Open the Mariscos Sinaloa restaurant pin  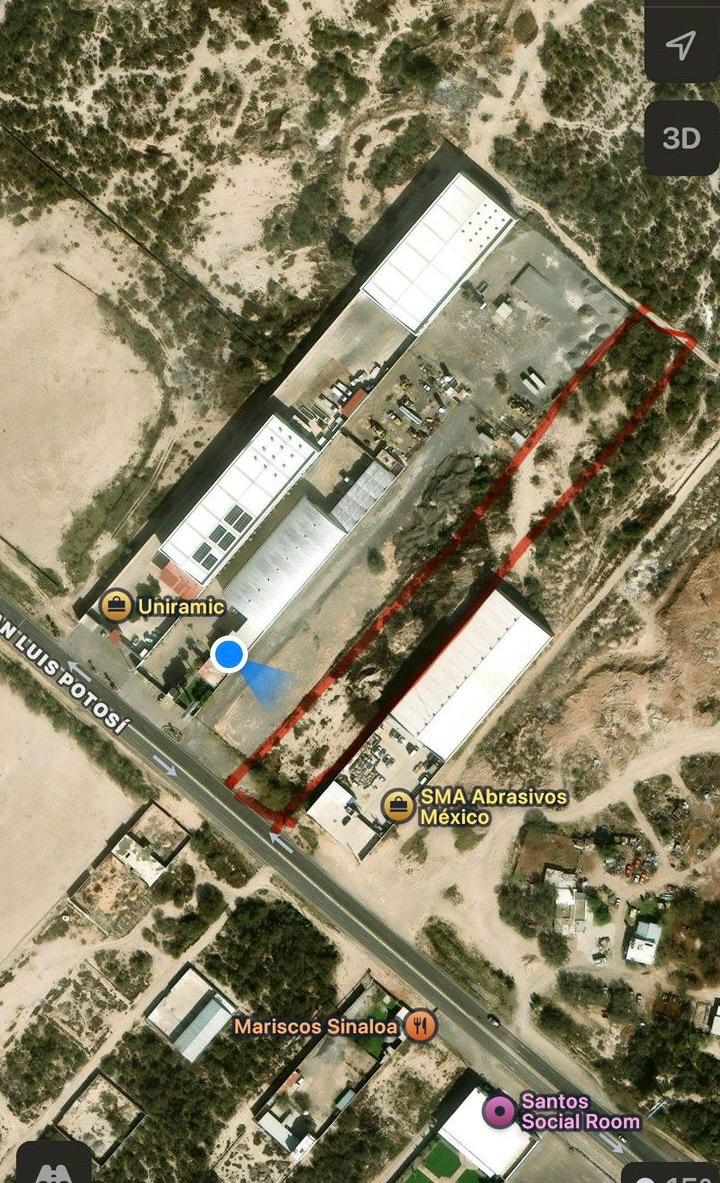[424, 1025]
